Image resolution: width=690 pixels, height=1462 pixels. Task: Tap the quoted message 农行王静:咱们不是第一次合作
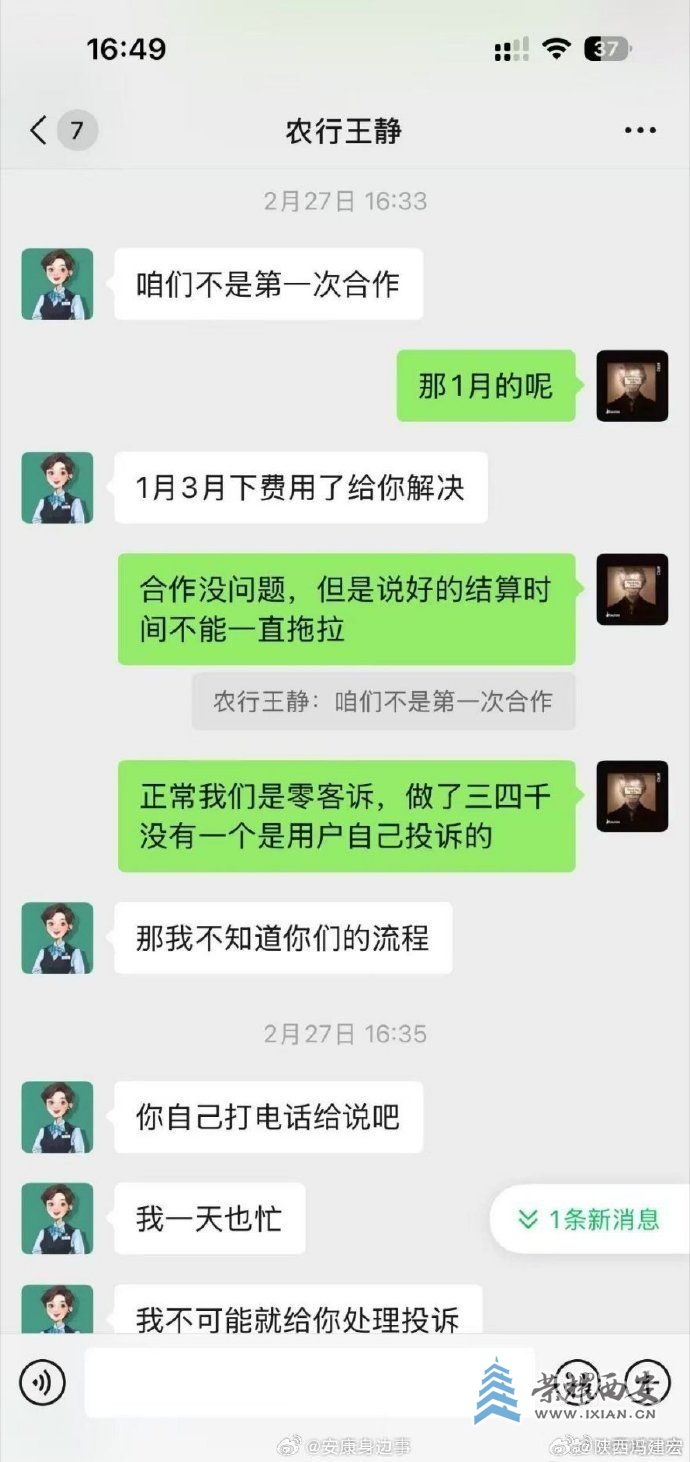click(x=383, y=701)
